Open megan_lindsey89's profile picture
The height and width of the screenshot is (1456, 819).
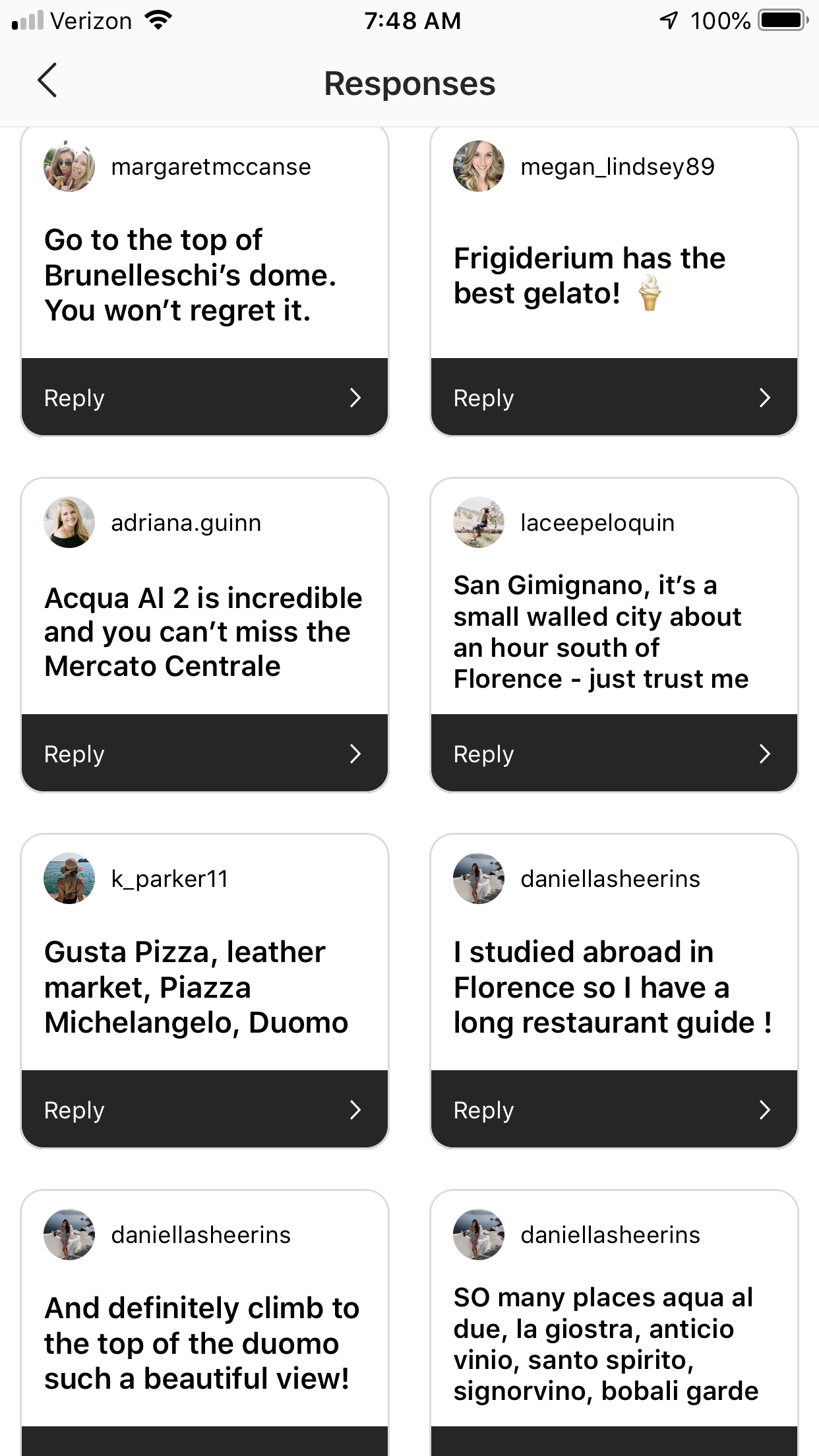479,166
